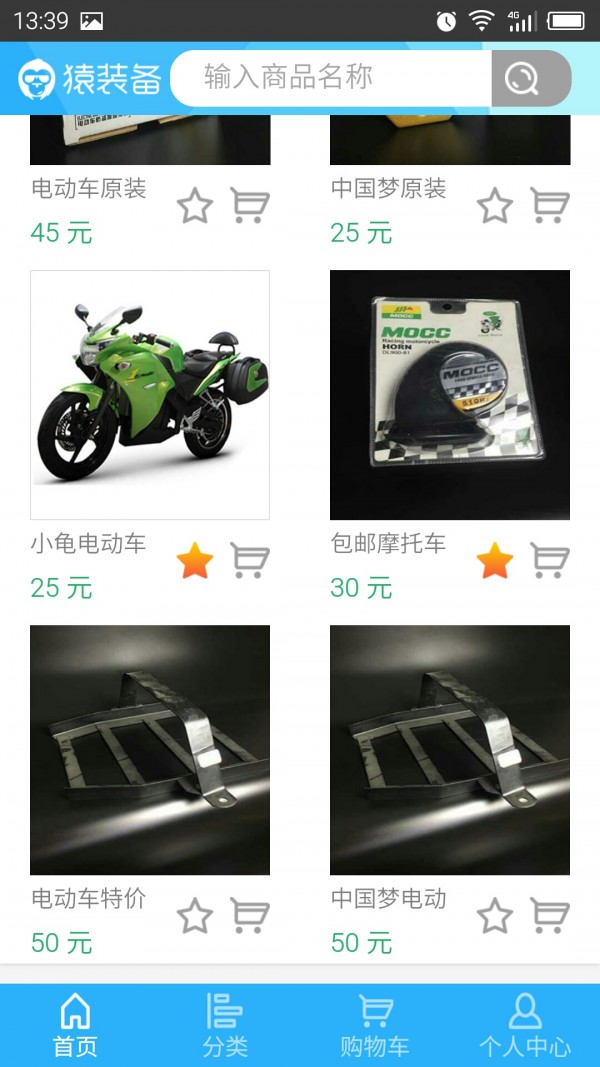Add 小龟电动车 to cart
Image resolution: width=600 pixels, height=1067 pixels.
tap(249, 561)
